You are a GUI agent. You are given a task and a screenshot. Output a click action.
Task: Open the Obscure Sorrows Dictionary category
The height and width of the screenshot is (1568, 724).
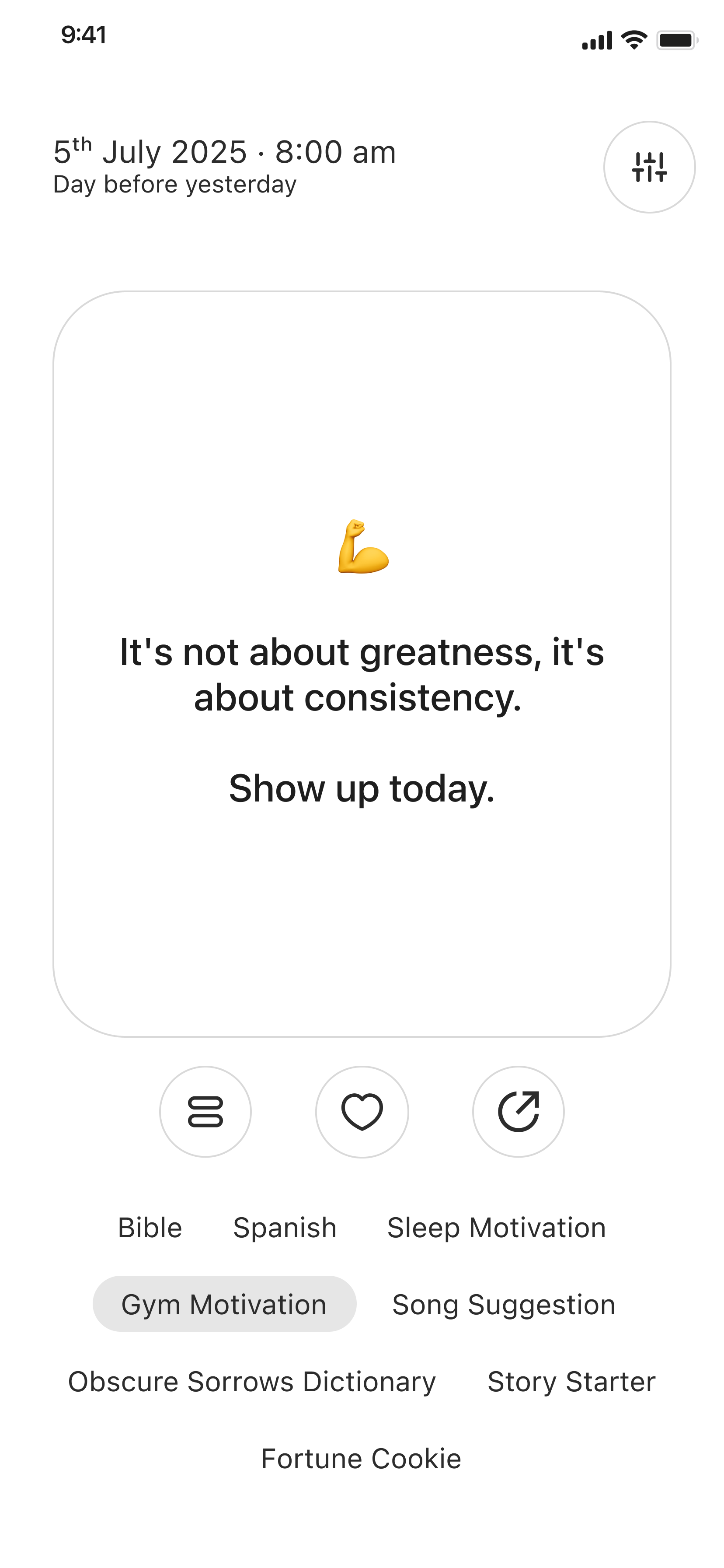click(x=252, y=1382)
